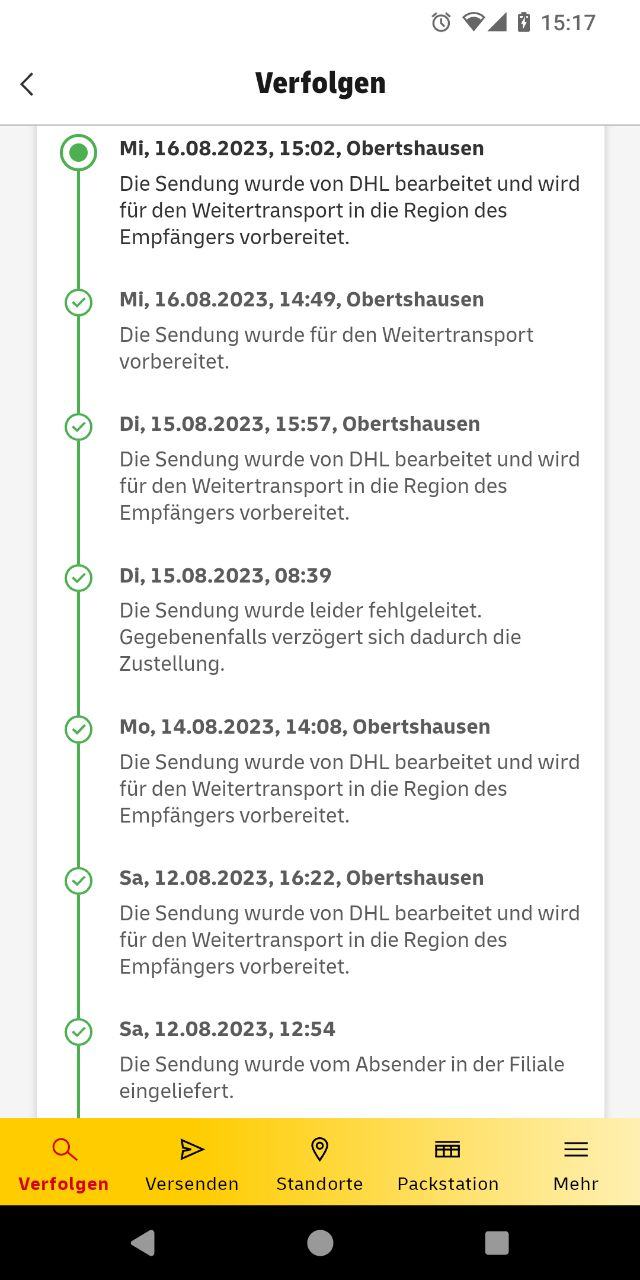
Task: Open the Standorte tab
Action: (320, 1164)
